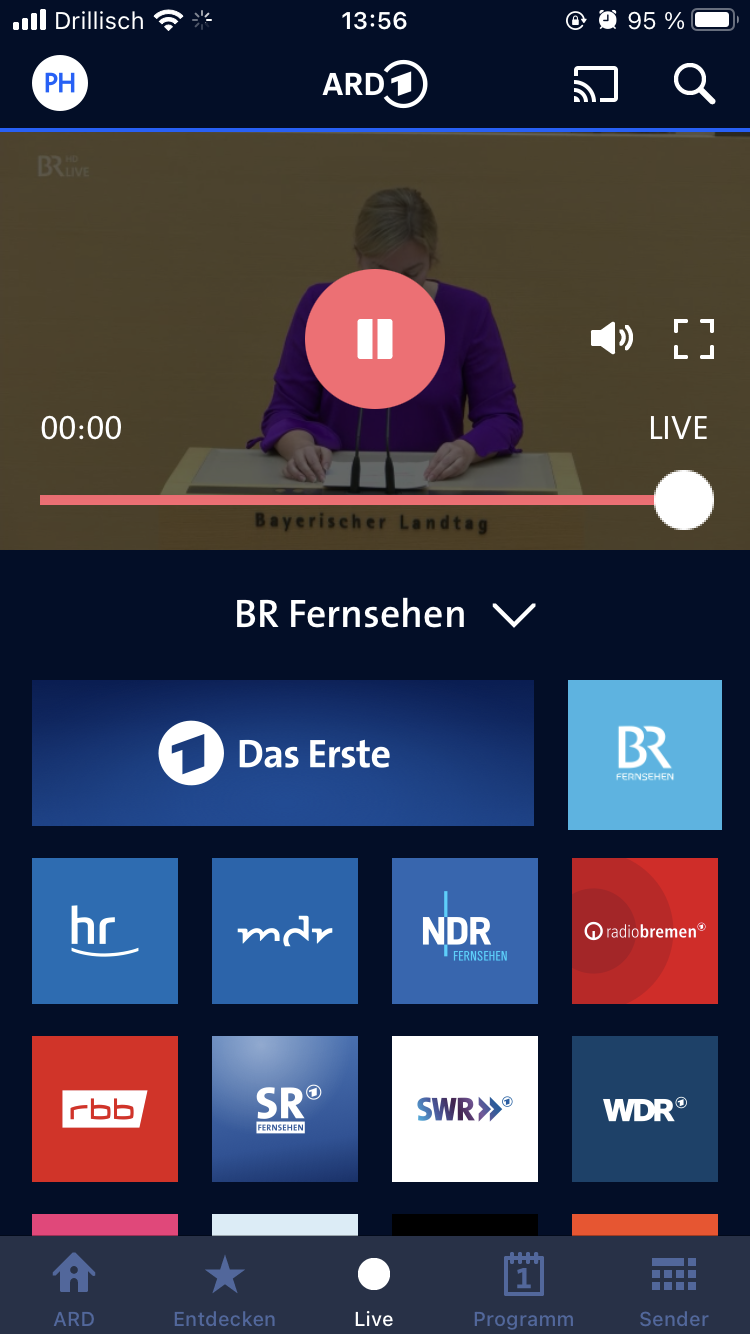Choose the mdr channel tile
The image size is (750, 1334).
click(x=285, y=931)
